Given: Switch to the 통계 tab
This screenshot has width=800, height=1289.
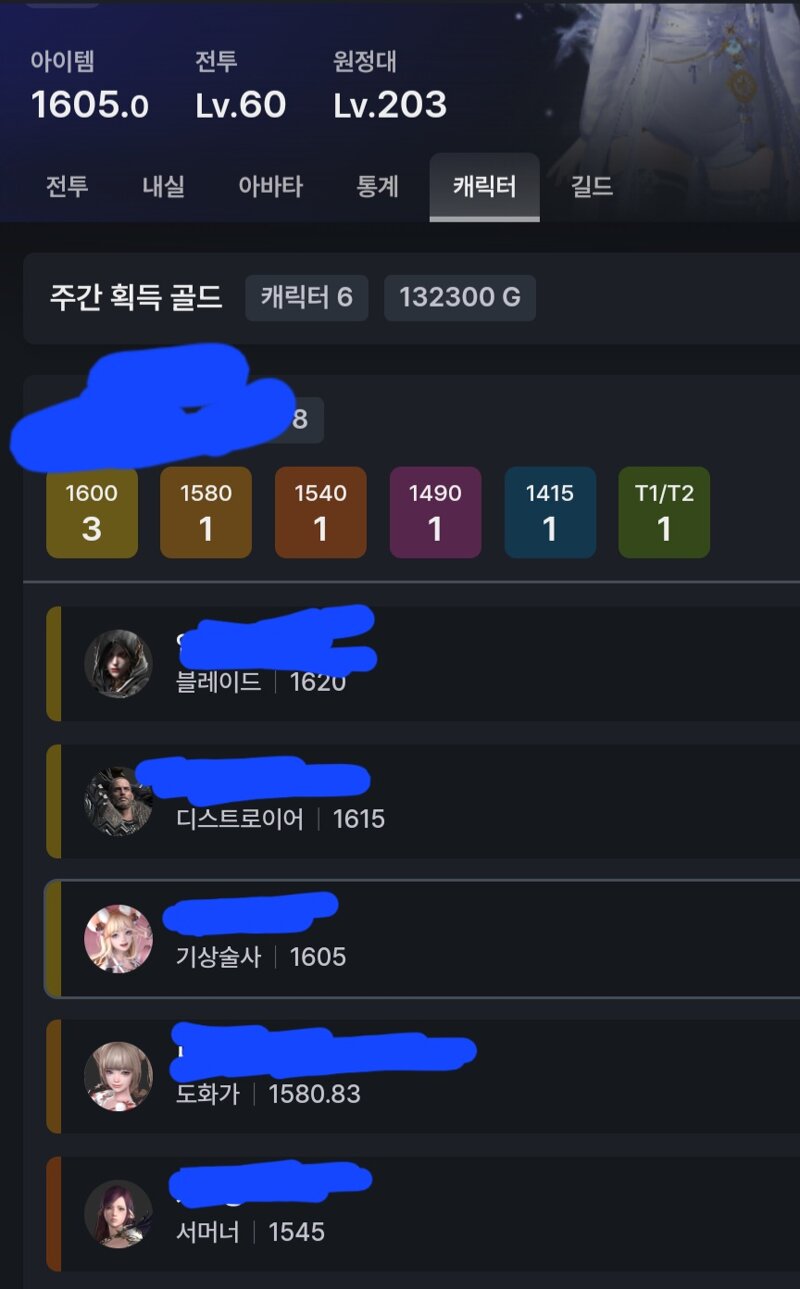Looking at the screenshot, I should pos(378,187).
